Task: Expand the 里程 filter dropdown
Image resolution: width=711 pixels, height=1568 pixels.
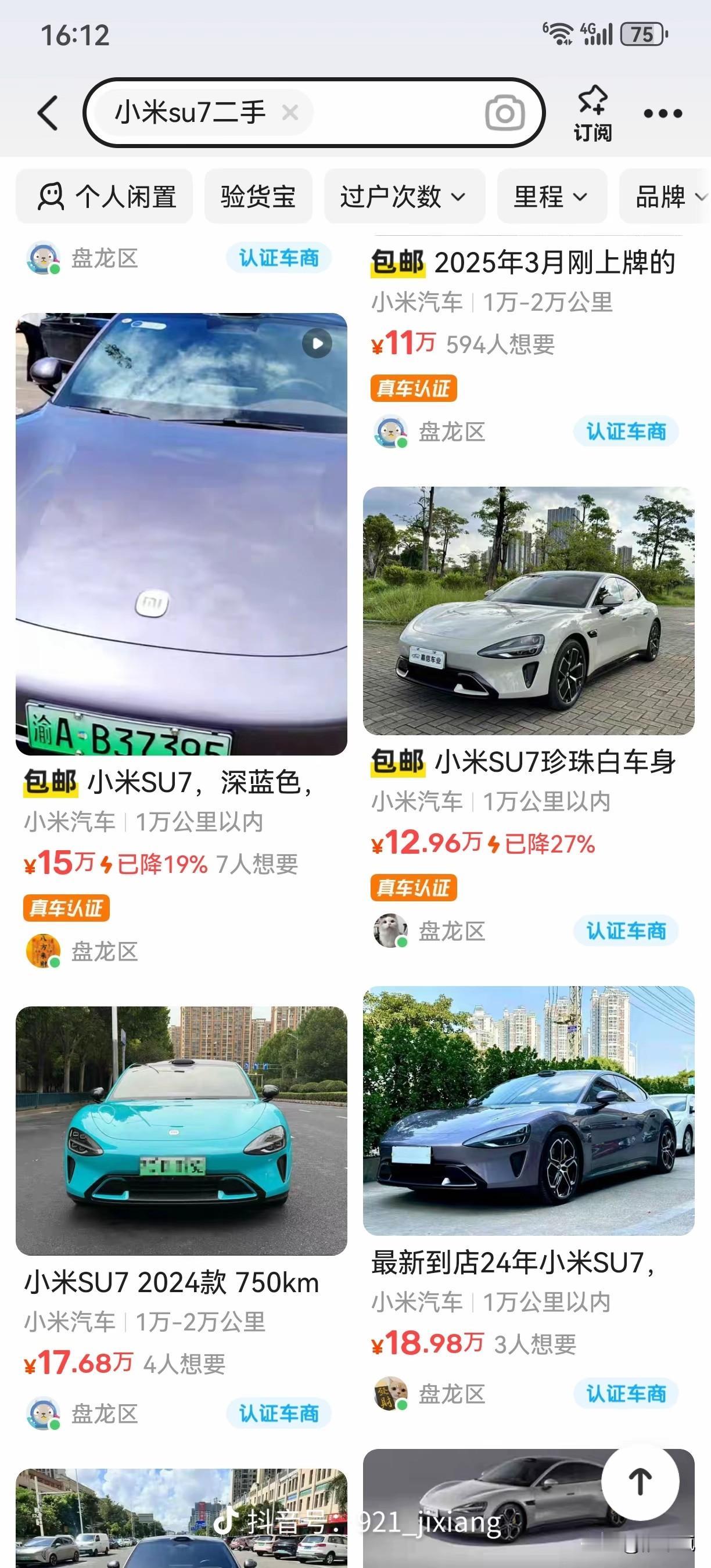Action: pyautogui.click(x=551, y=197)
